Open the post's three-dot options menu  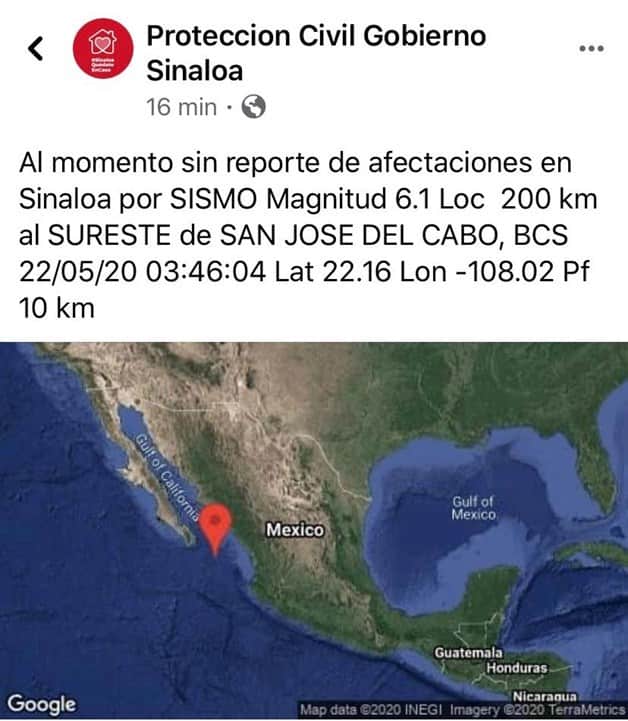click(592, 49)
